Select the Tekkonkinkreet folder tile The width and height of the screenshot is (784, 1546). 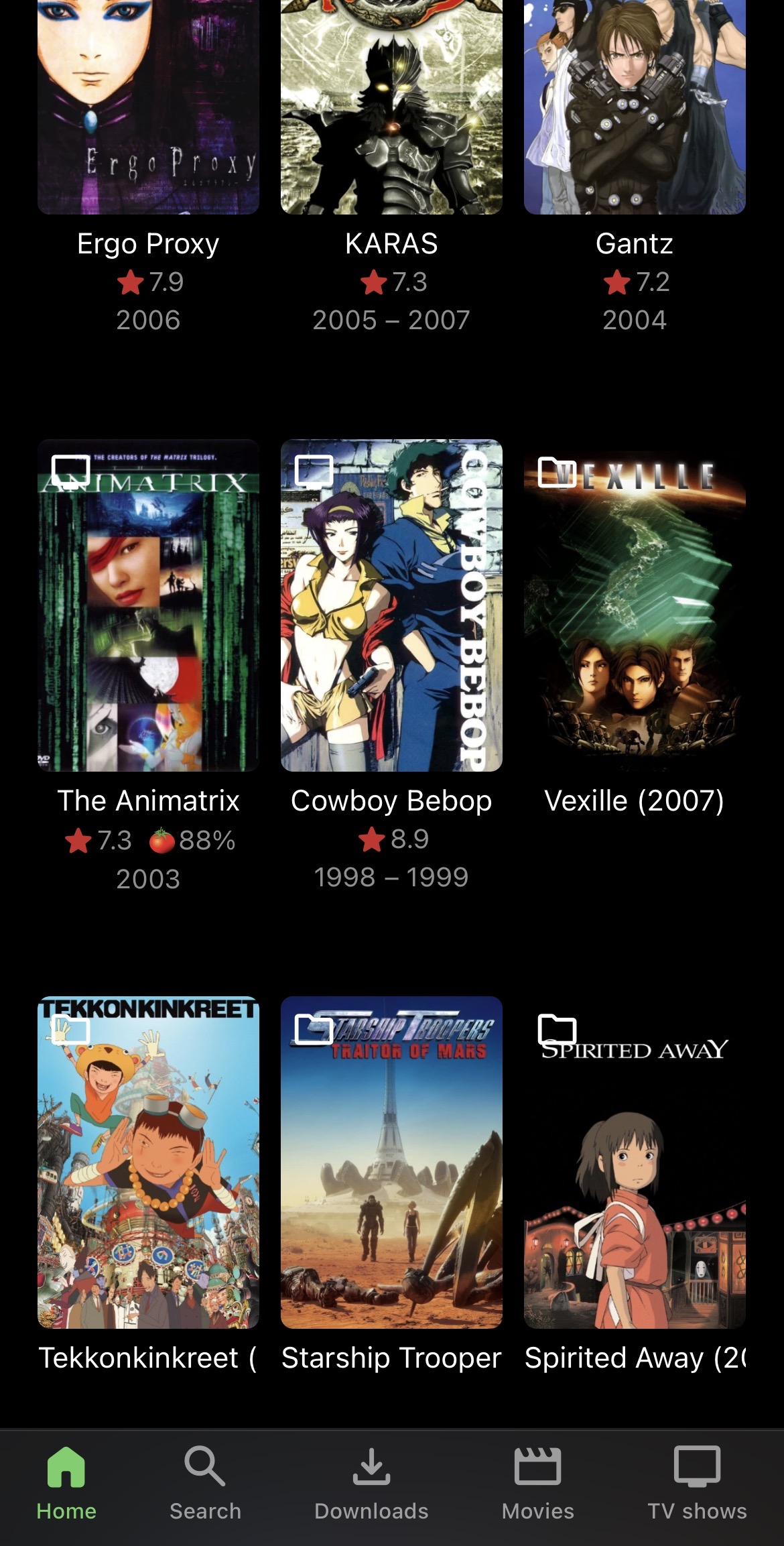(148, 1162)
